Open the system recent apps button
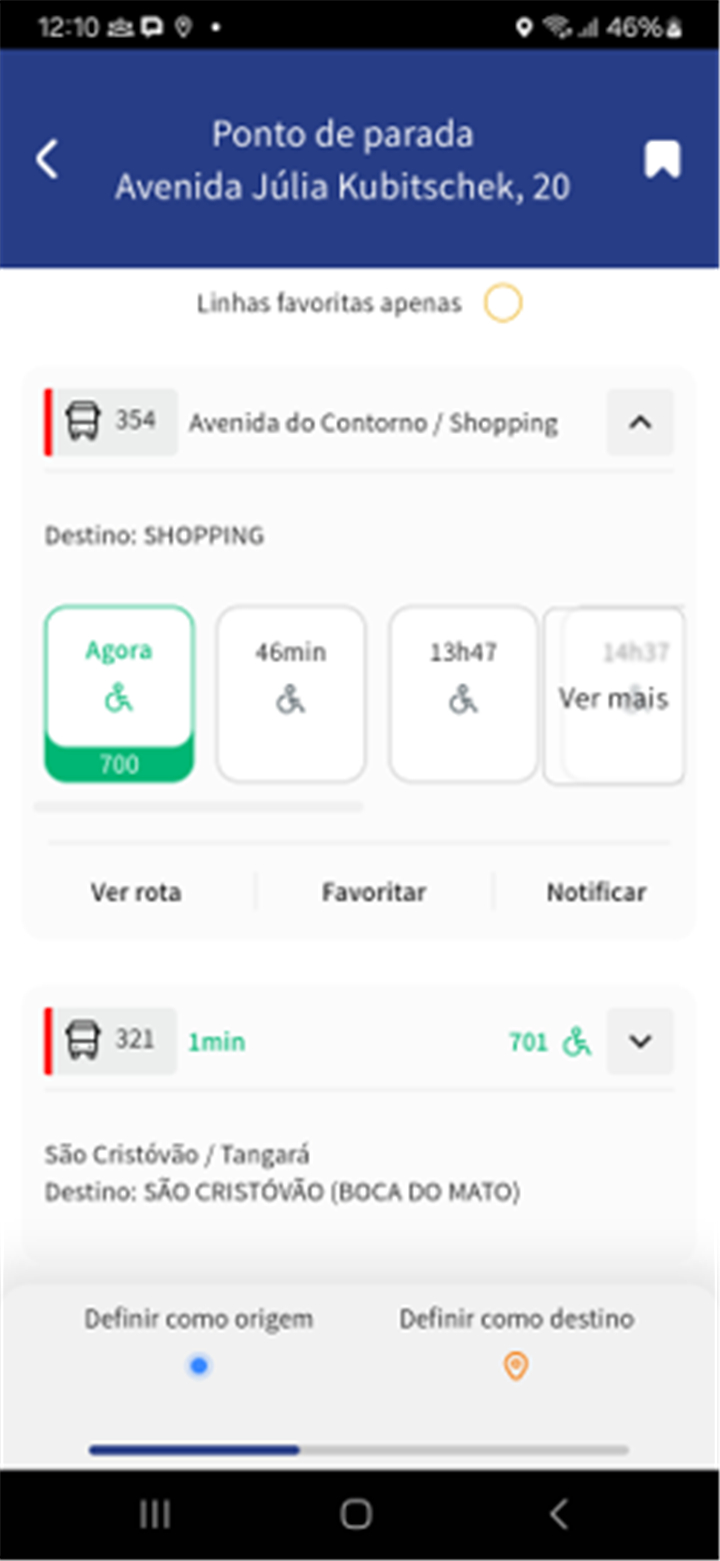720x1561 pixels. click(x=155, y=1514)
